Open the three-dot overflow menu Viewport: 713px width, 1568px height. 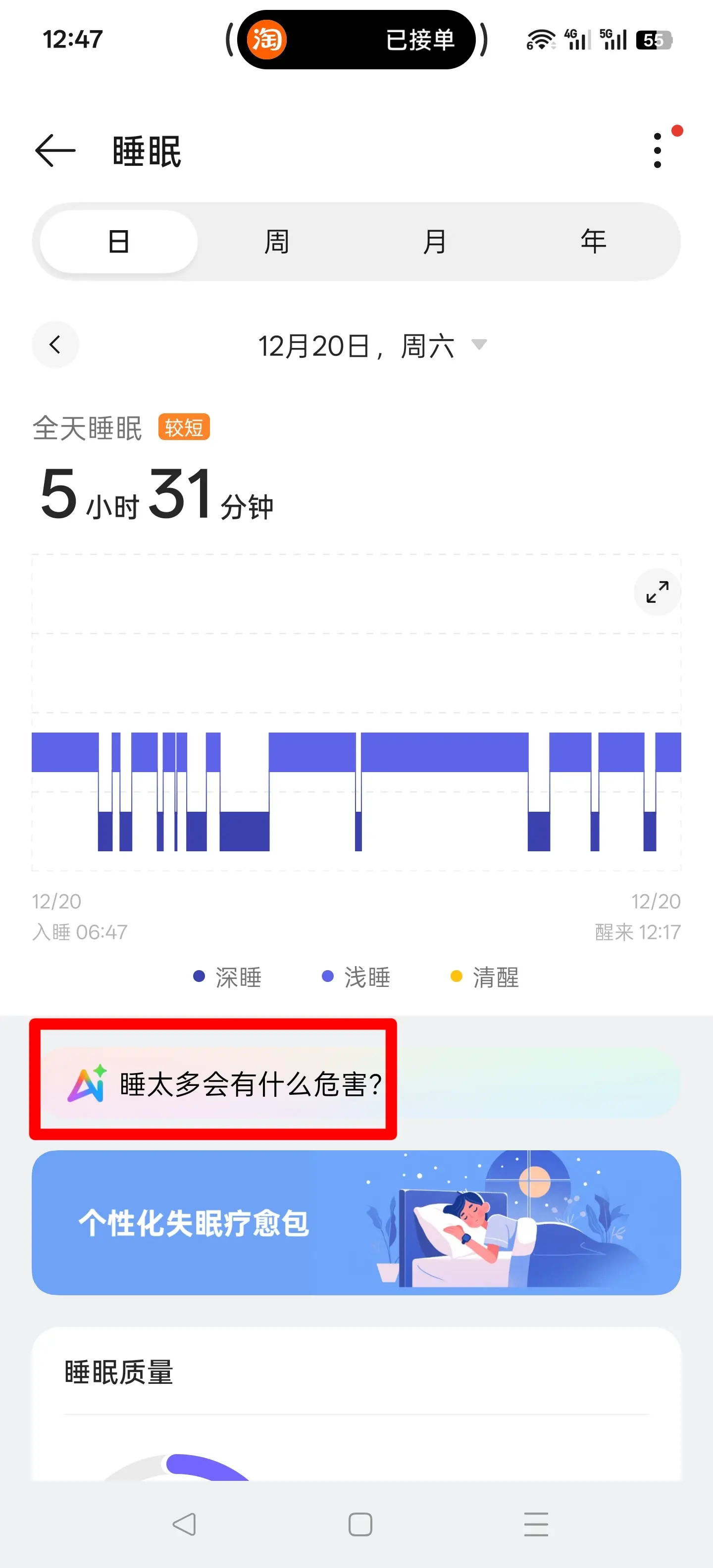coord(657,150)
